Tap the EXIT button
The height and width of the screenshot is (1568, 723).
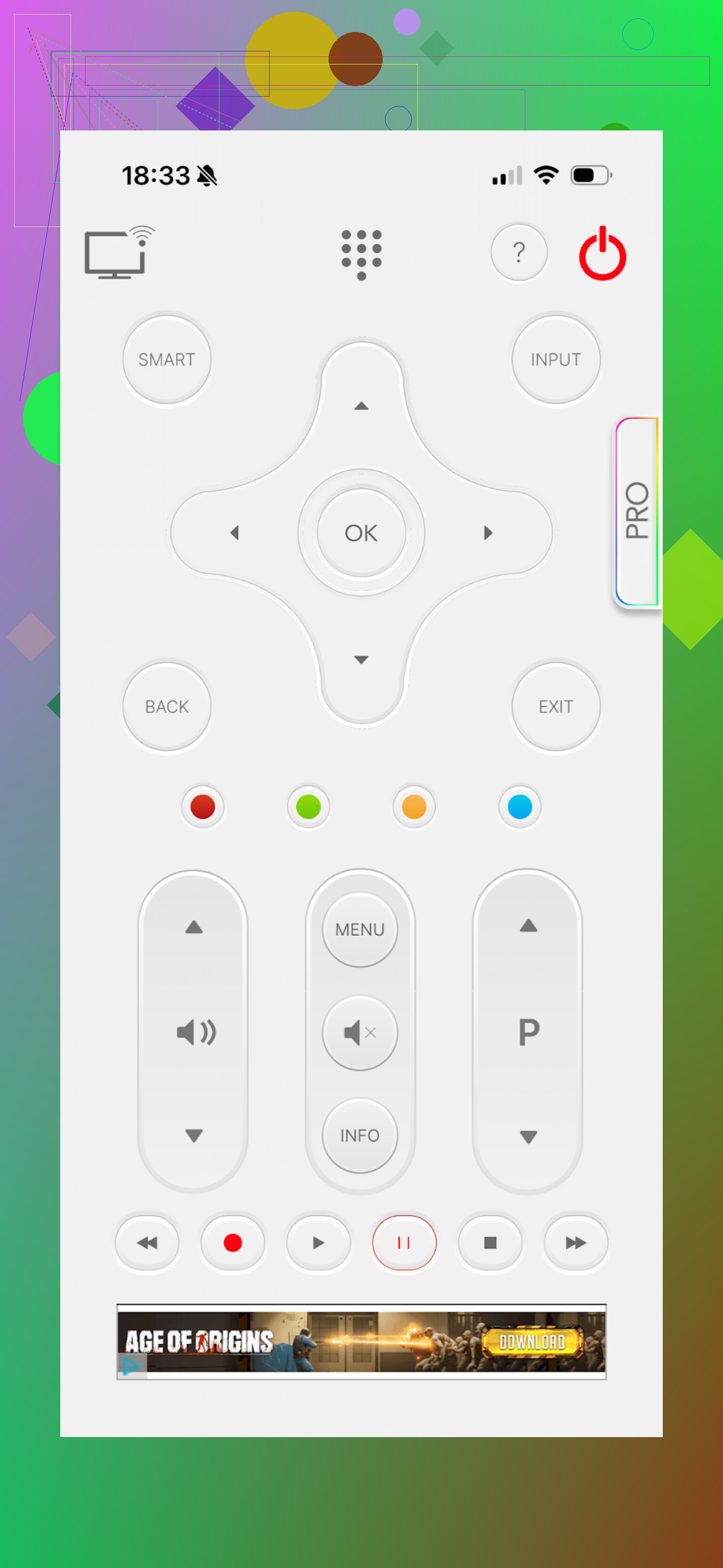tap(555, 706)
